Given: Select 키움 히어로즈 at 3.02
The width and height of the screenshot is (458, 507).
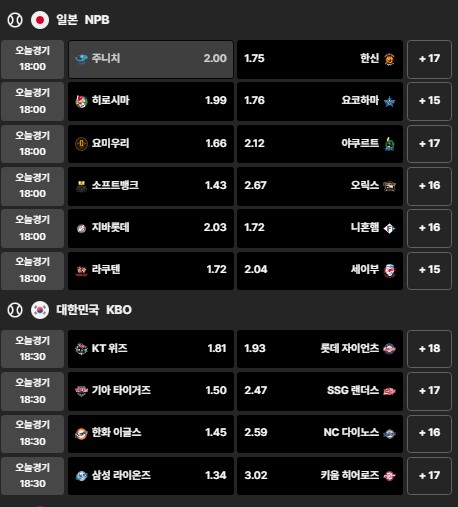Looking at the screenshot, I should pyautogui.click(x=320, y=476).
